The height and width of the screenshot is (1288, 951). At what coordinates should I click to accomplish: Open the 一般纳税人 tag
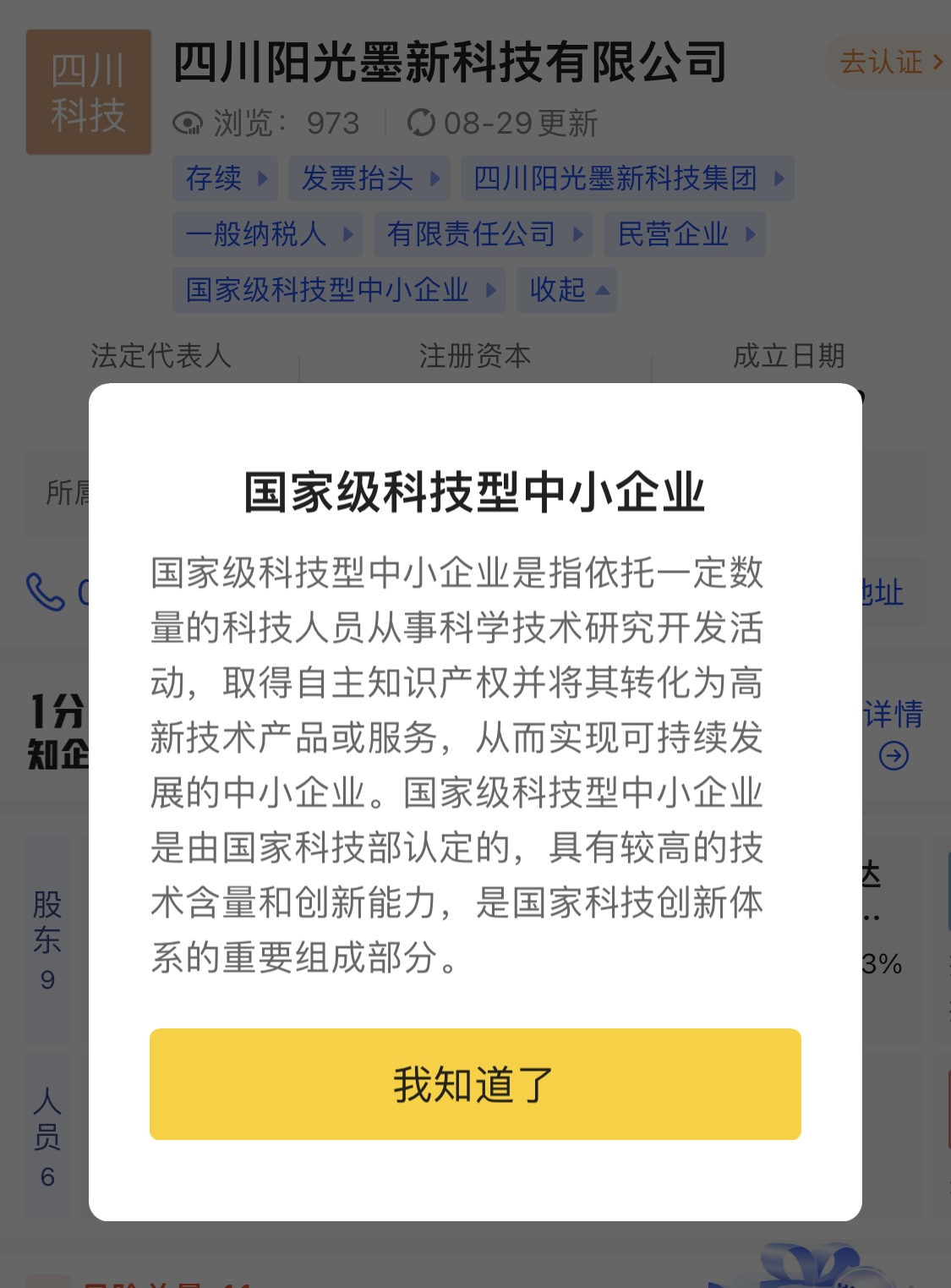pyautogui.click(x=268, y=234)
